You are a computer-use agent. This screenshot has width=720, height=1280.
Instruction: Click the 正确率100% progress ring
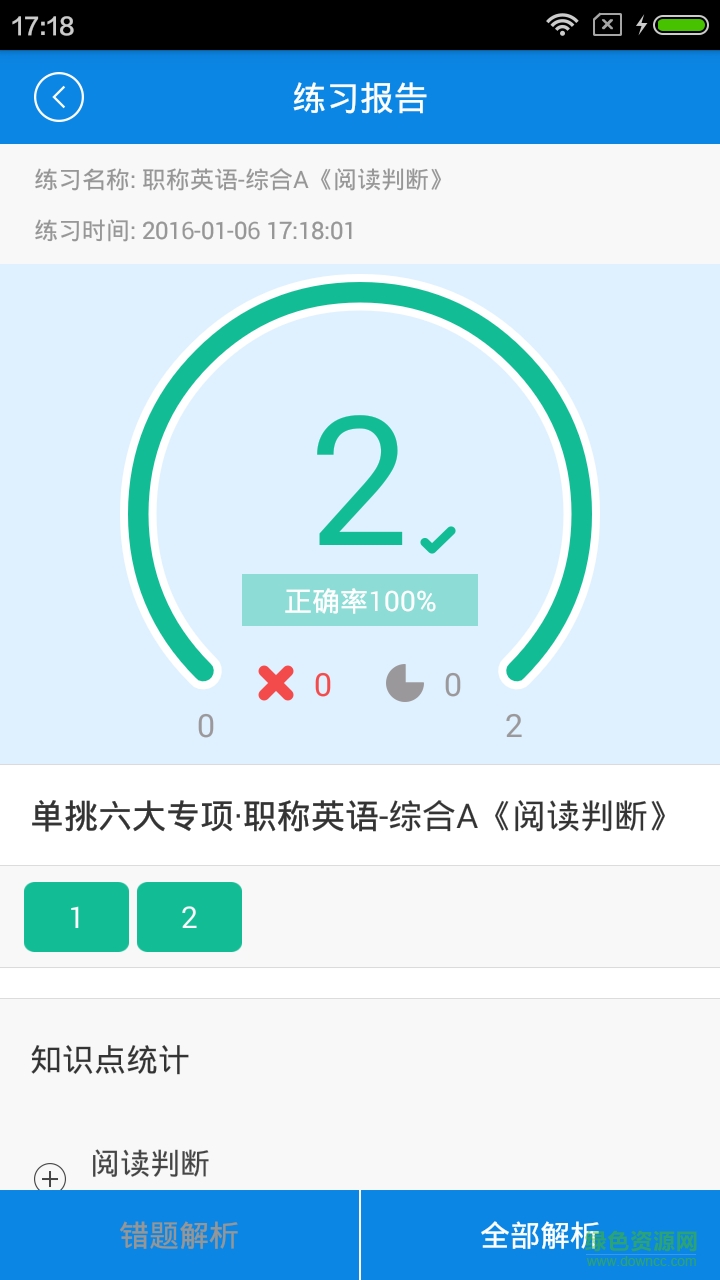pyautogui.click(x=360, y=601)
